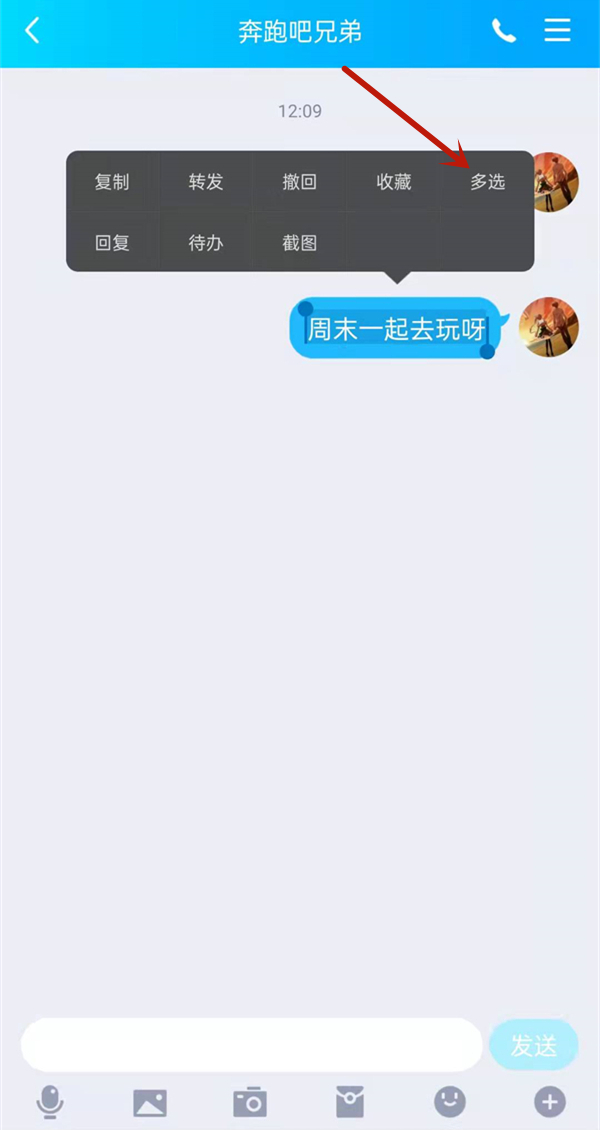Mark the message as a to-do with 待办
Viewport: 600px width, 1130px height.
tap(206, 242)
